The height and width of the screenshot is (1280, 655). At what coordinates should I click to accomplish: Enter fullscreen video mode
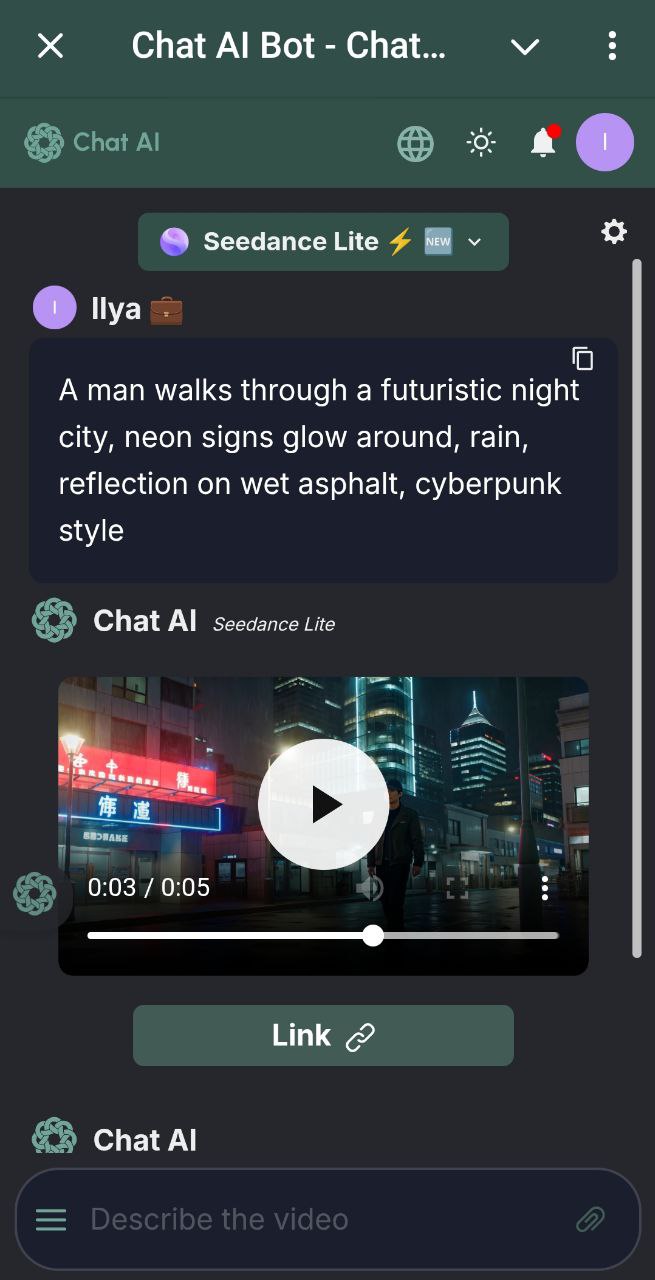(457, 888)
